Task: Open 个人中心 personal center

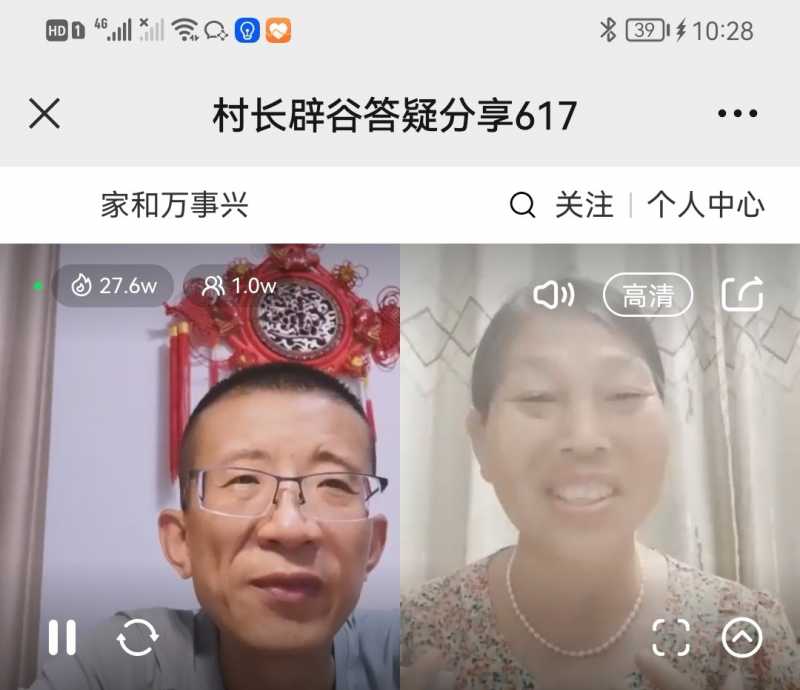Action: [705, 206]
